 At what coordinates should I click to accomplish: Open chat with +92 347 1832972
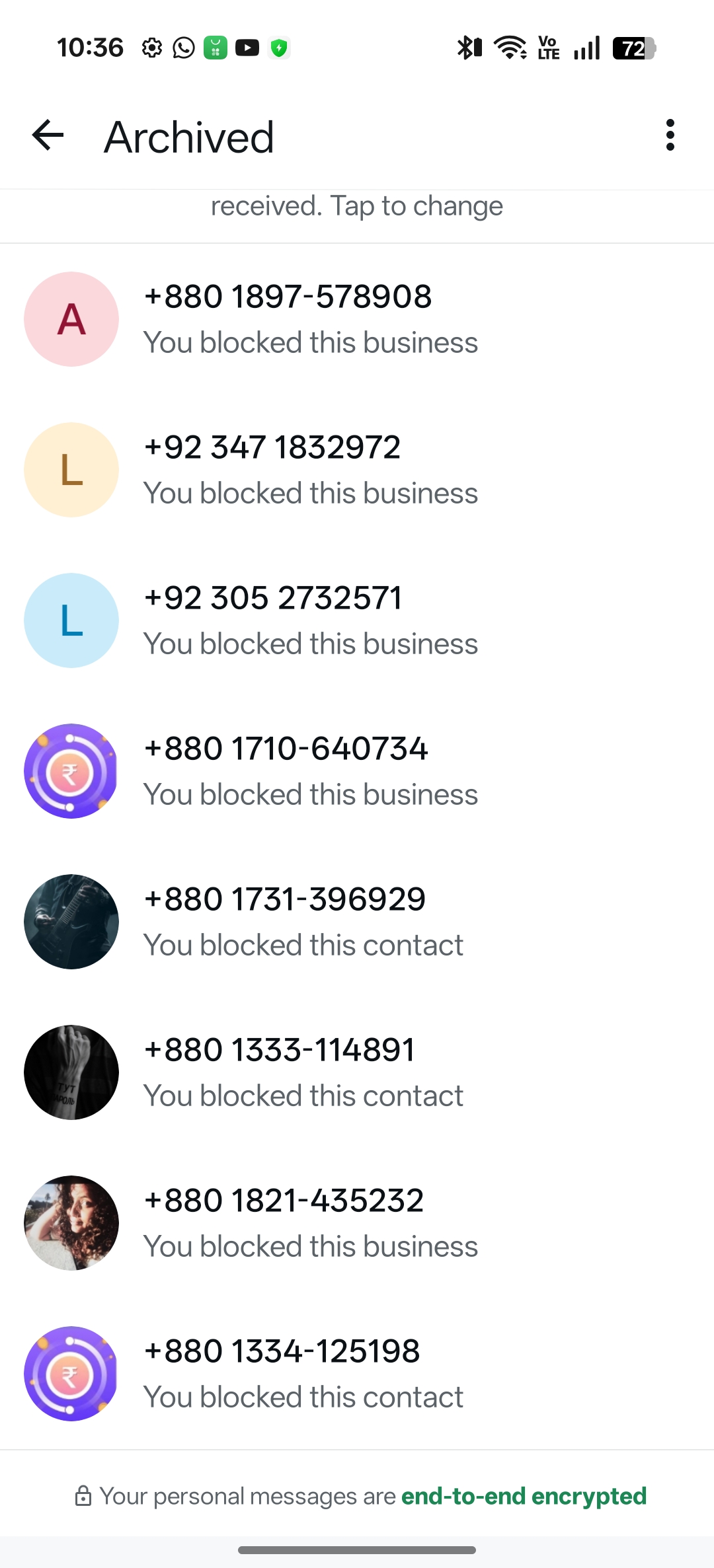(x=357, y=470)
